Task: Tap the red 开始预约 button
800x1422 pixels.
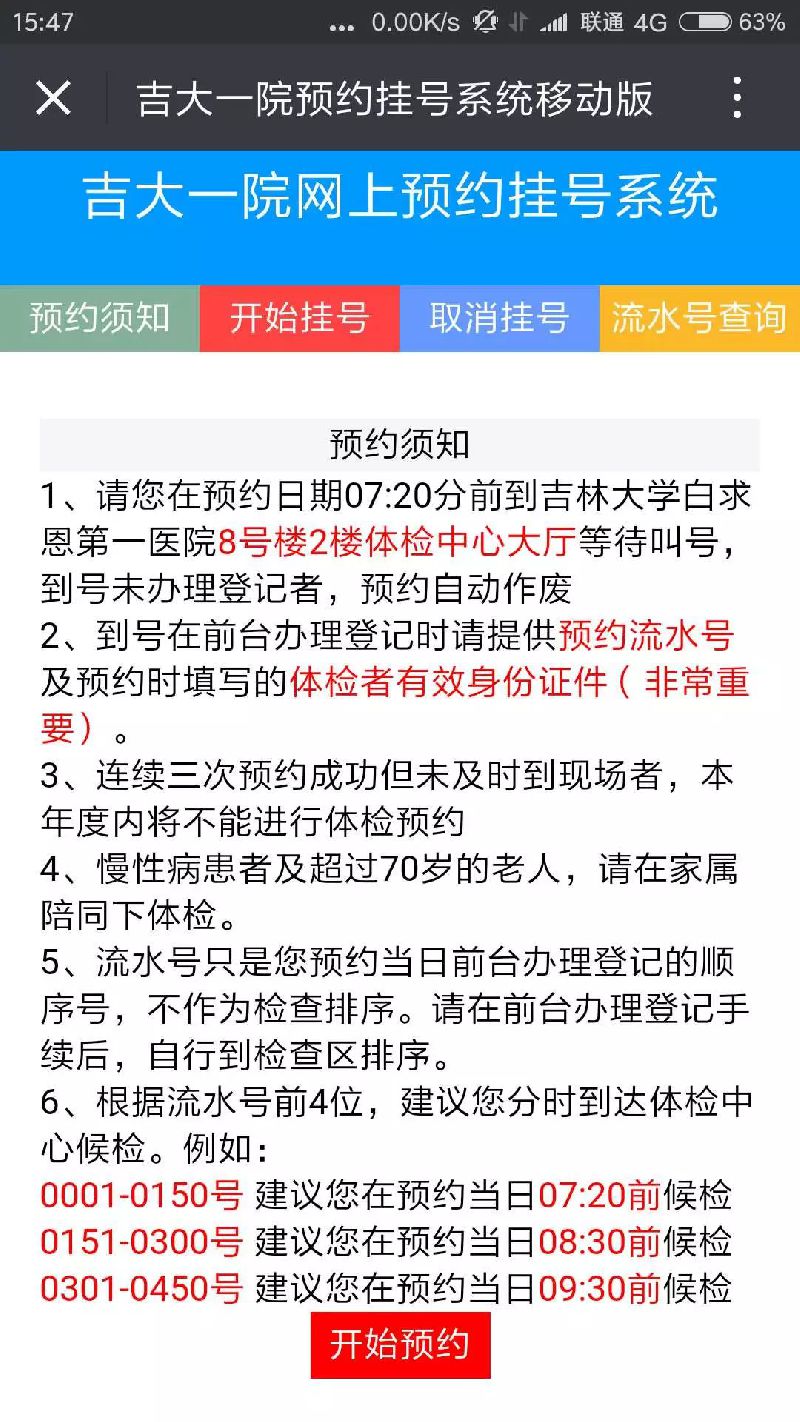Action: click(x=400, y=1344)
